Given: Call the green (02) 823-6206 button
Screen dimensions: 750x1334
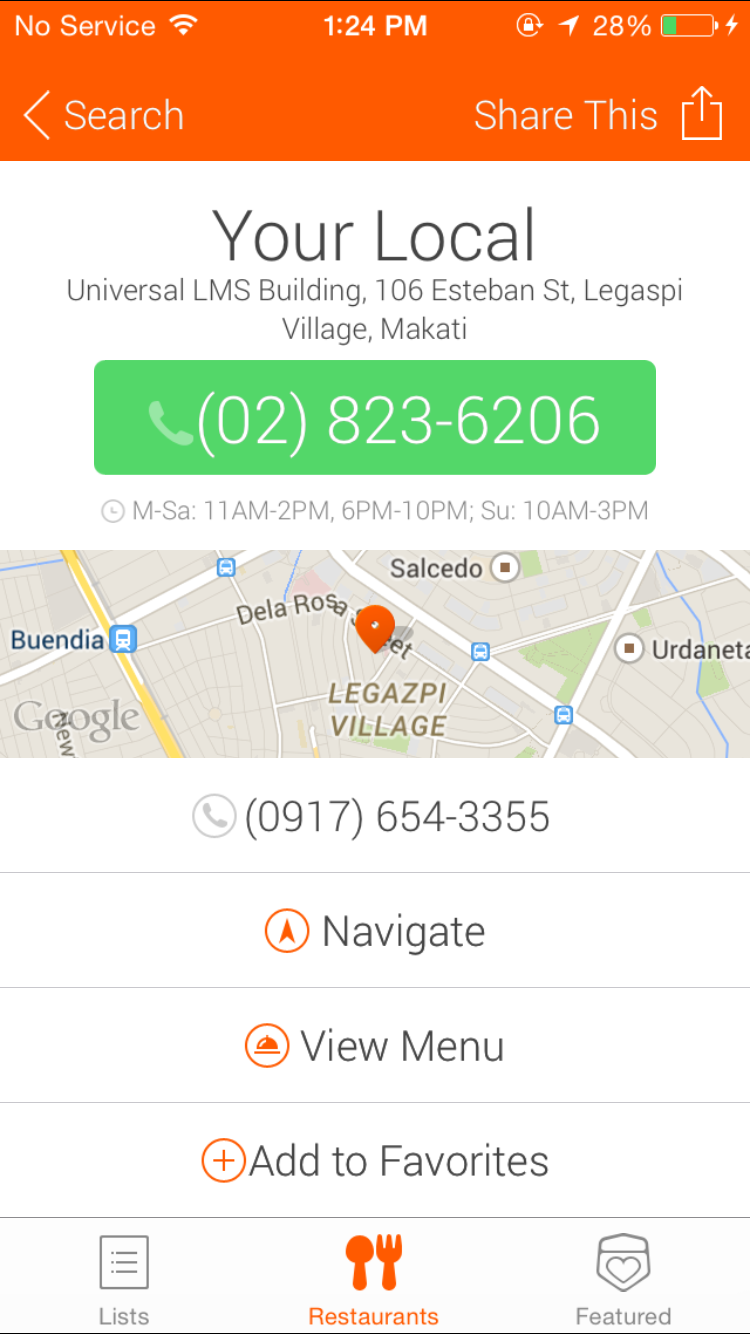Looking at the screenshot, I should [375, 418].
